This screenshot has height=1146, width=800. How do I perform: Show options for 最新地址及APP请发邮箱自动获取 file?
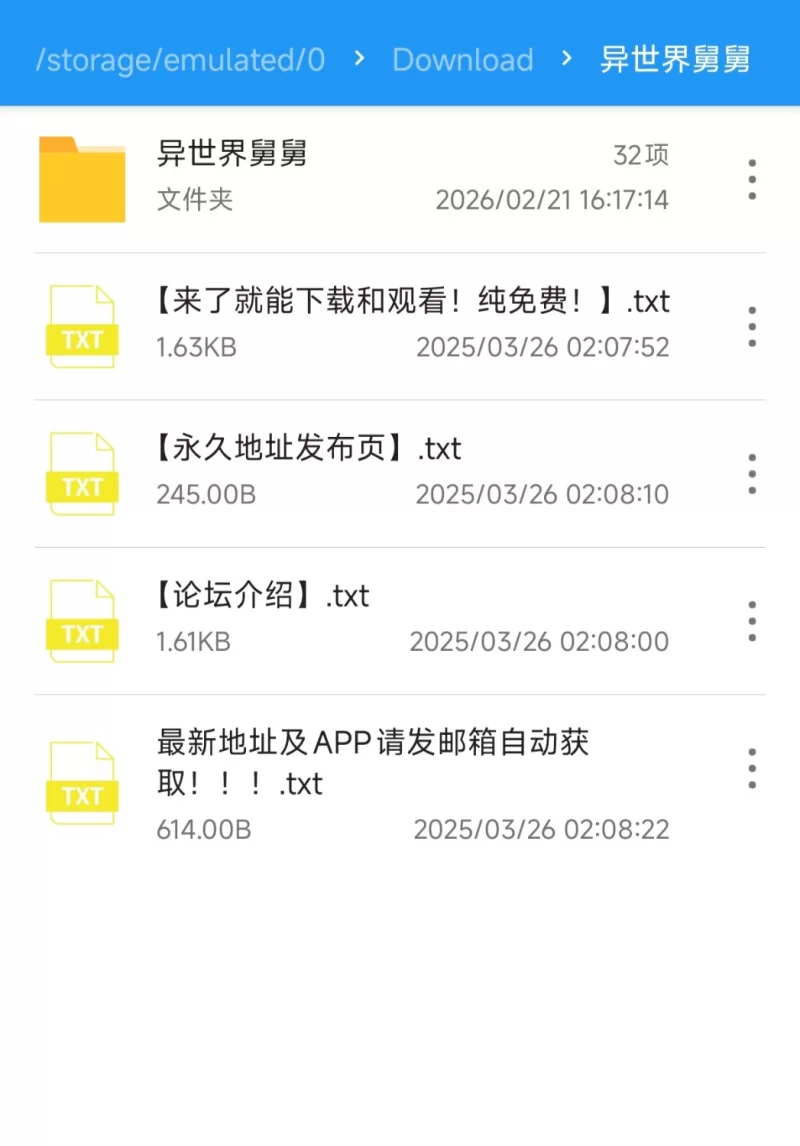tap(752, 768)
